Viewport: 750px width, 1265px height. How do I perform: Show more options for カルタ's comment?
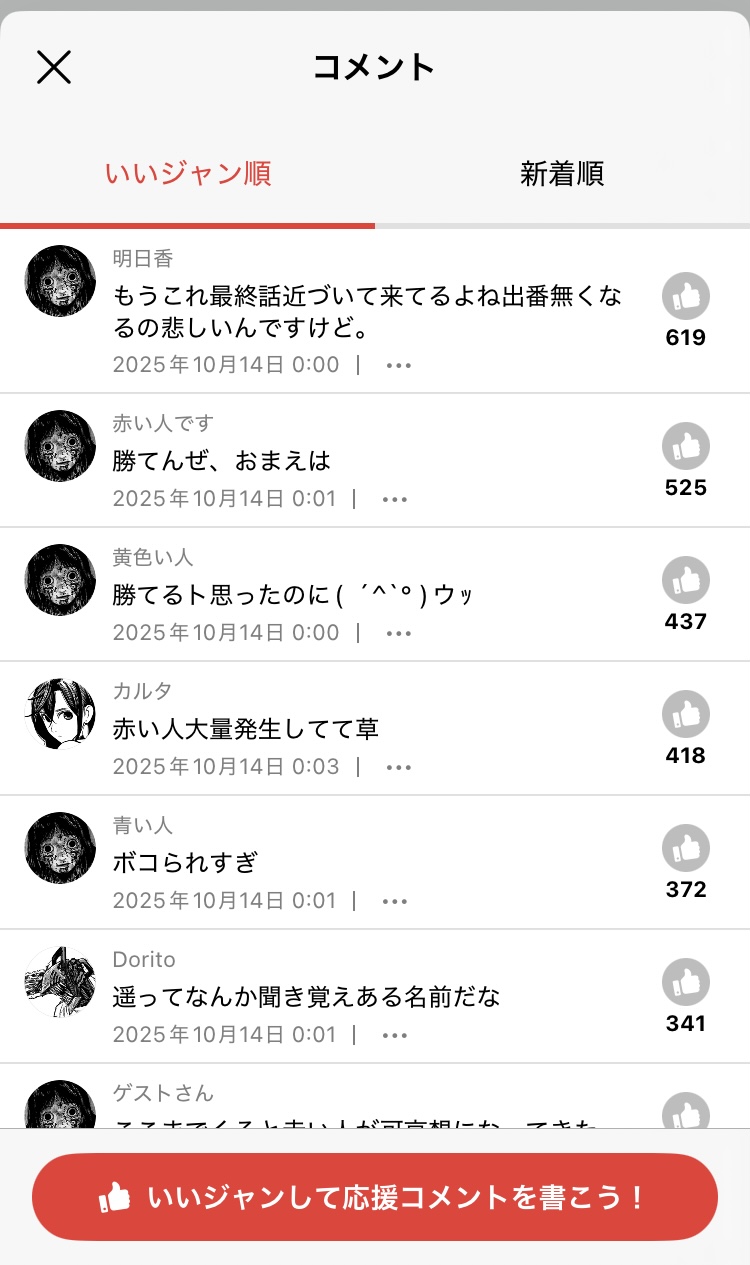pyautogui.click(x=399, y=768)
